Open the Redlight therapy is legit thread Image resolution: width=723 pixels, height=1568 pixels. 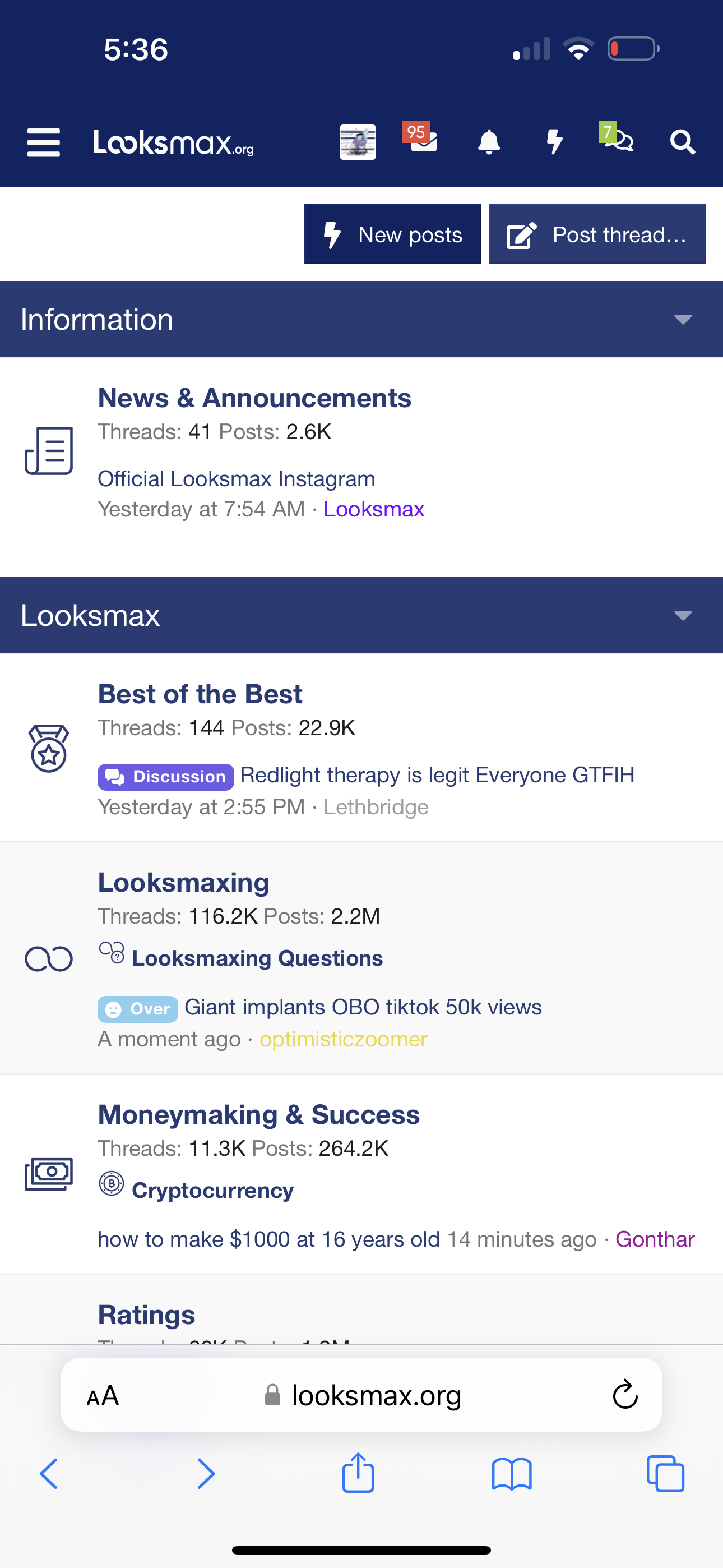point(437,775)
